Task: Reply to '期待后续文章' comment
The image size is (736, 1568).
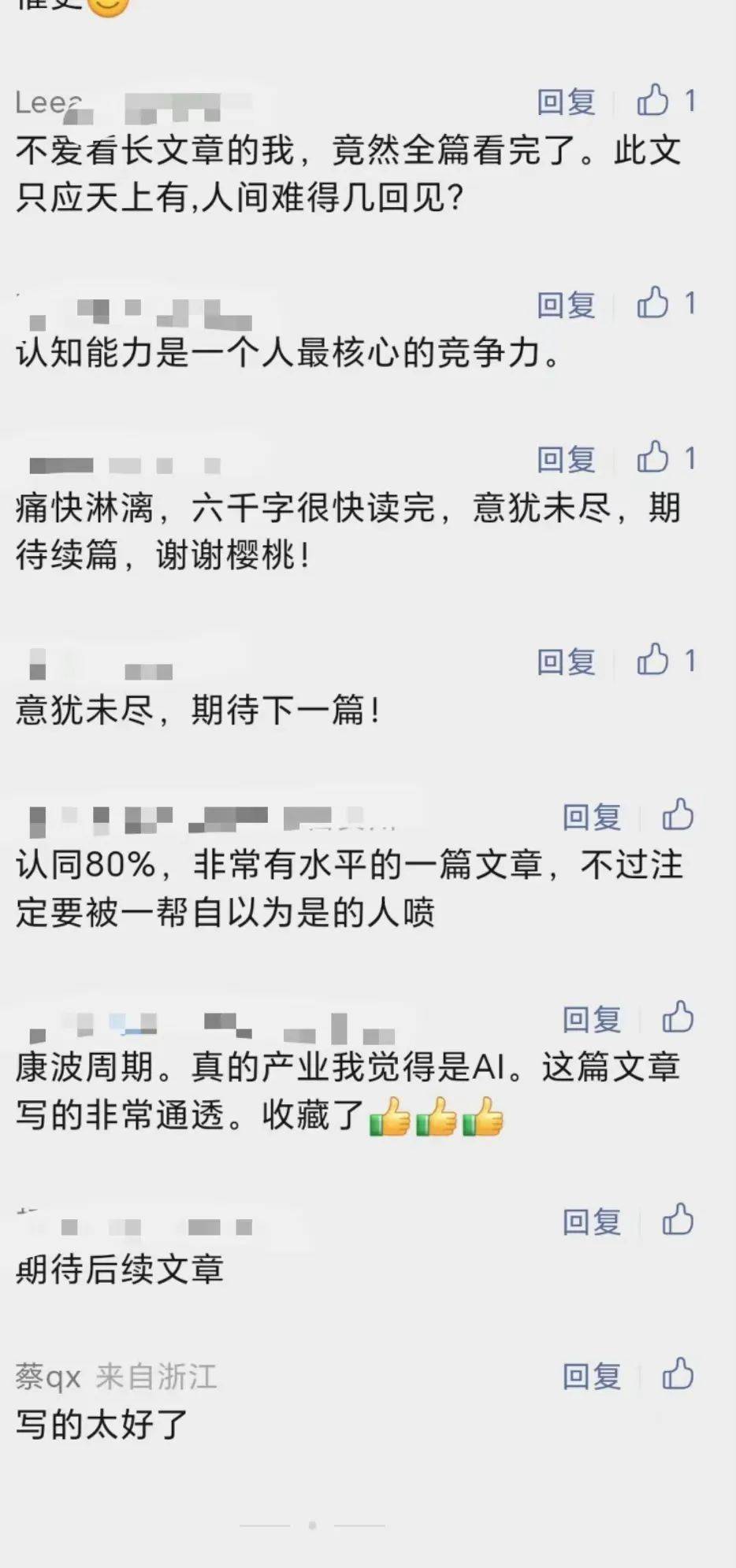Action: click(591, 1222)
